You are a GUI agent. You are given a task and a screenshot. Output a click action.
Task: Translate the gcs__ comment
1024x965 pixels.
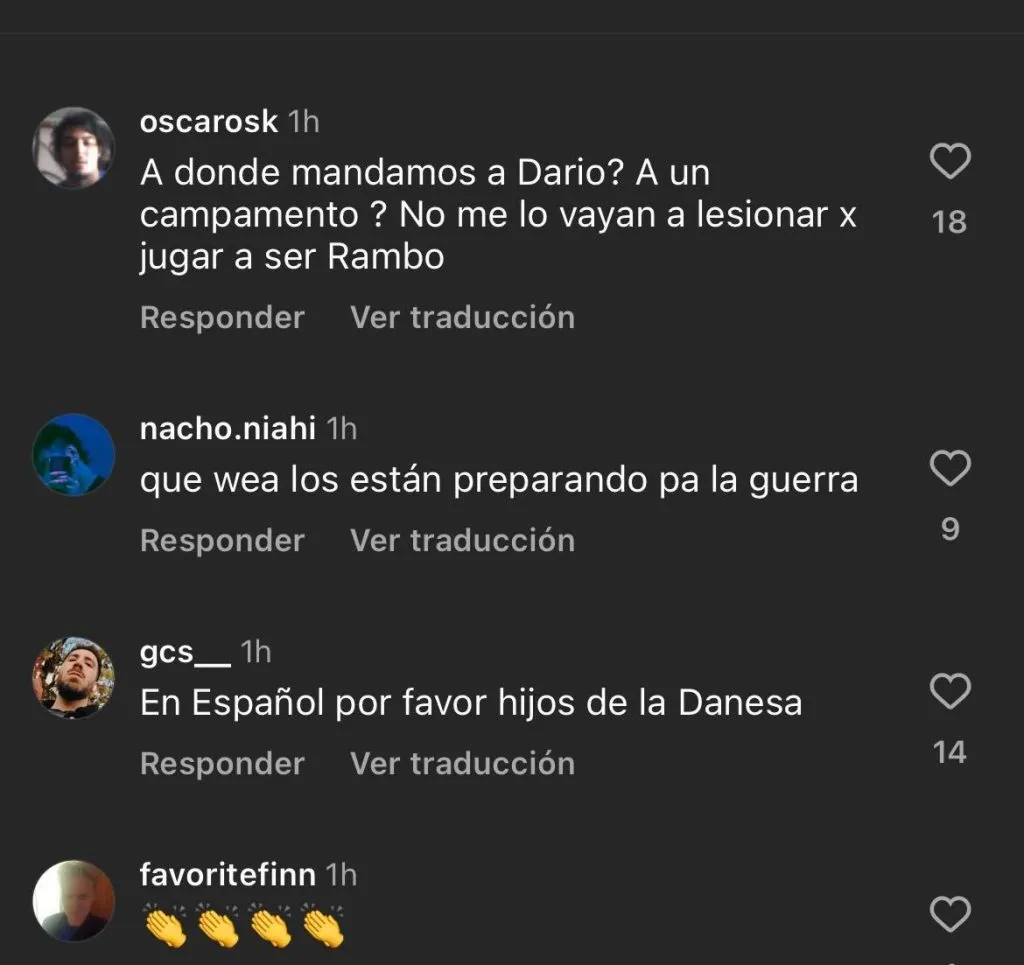(x=462, y=764)
